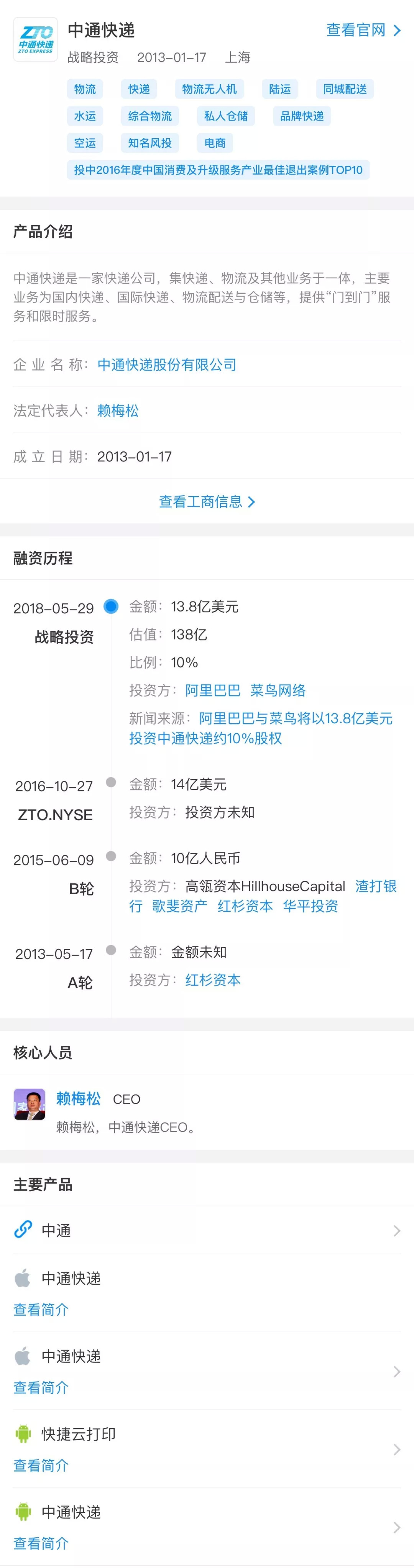Open 查看工商信息 details
The image size is (414, 1568).
[207, 502]
